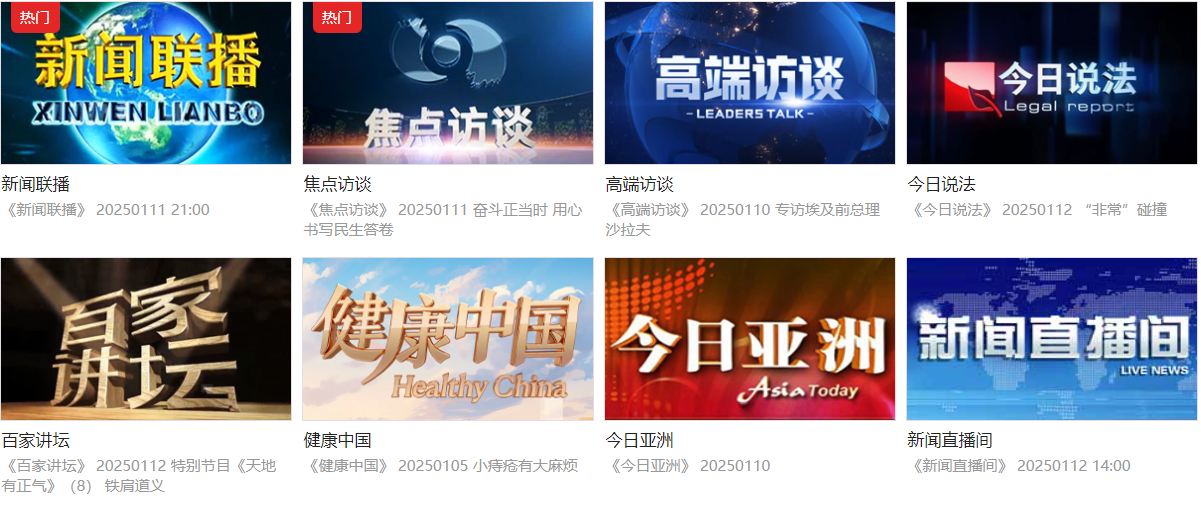This screenshot has width=1201, height=508.
Task: Open the 今日说法 program thumbnail
Action: (x=1051, y=83)
